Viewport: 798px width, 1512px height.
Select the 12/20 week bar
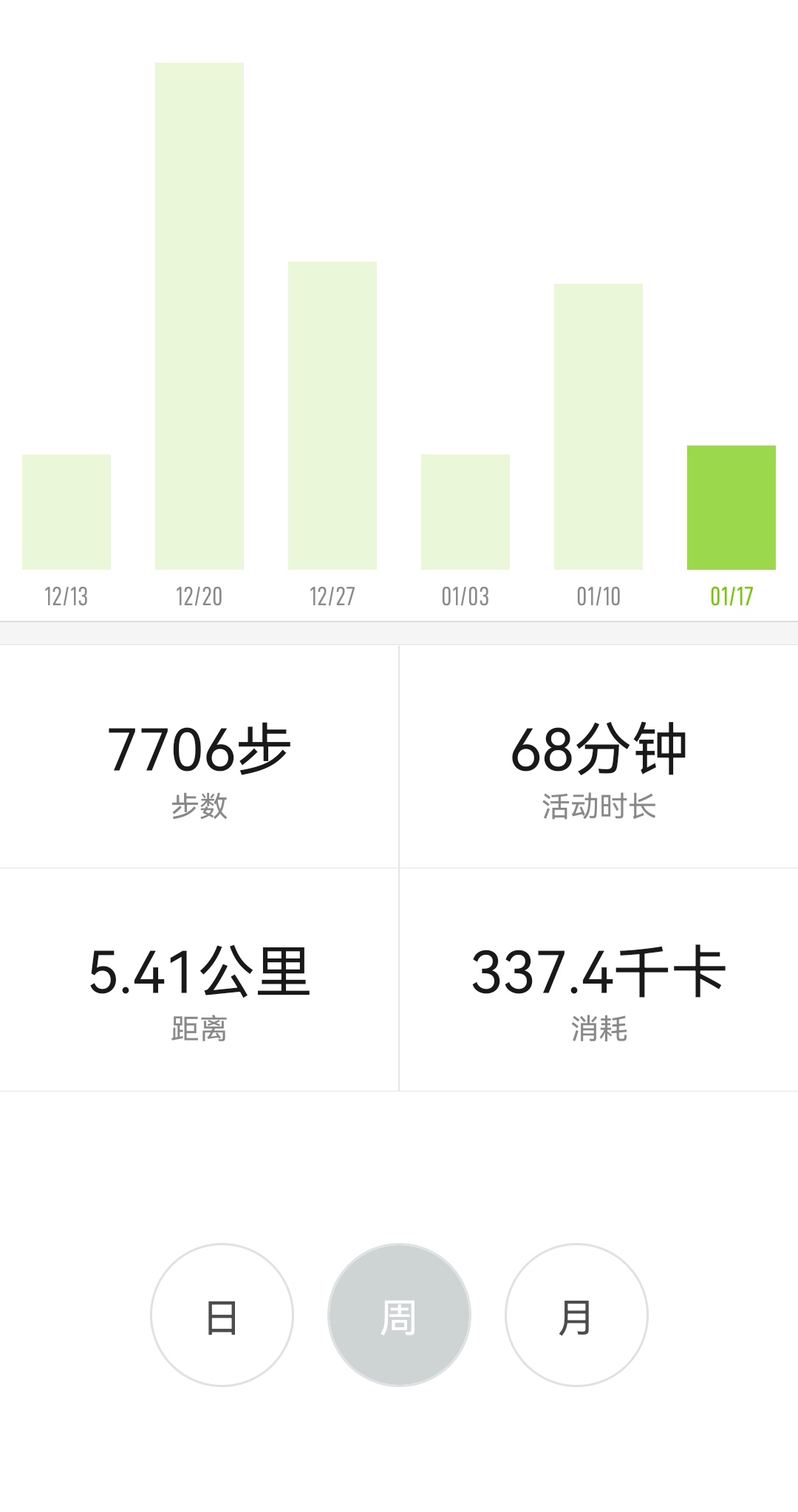coord(199,316)
